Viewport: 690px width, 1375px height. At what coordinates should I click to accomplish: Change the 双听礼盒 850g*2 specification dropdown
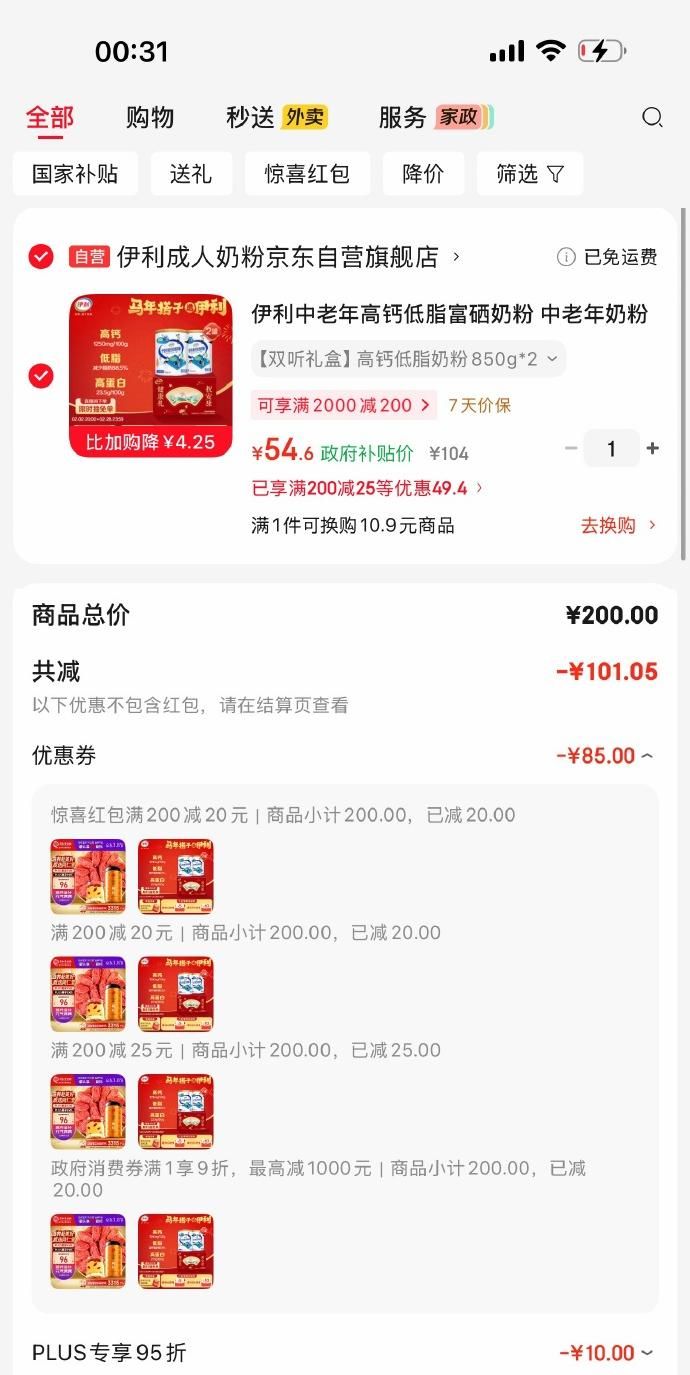[x=408, y=359]
